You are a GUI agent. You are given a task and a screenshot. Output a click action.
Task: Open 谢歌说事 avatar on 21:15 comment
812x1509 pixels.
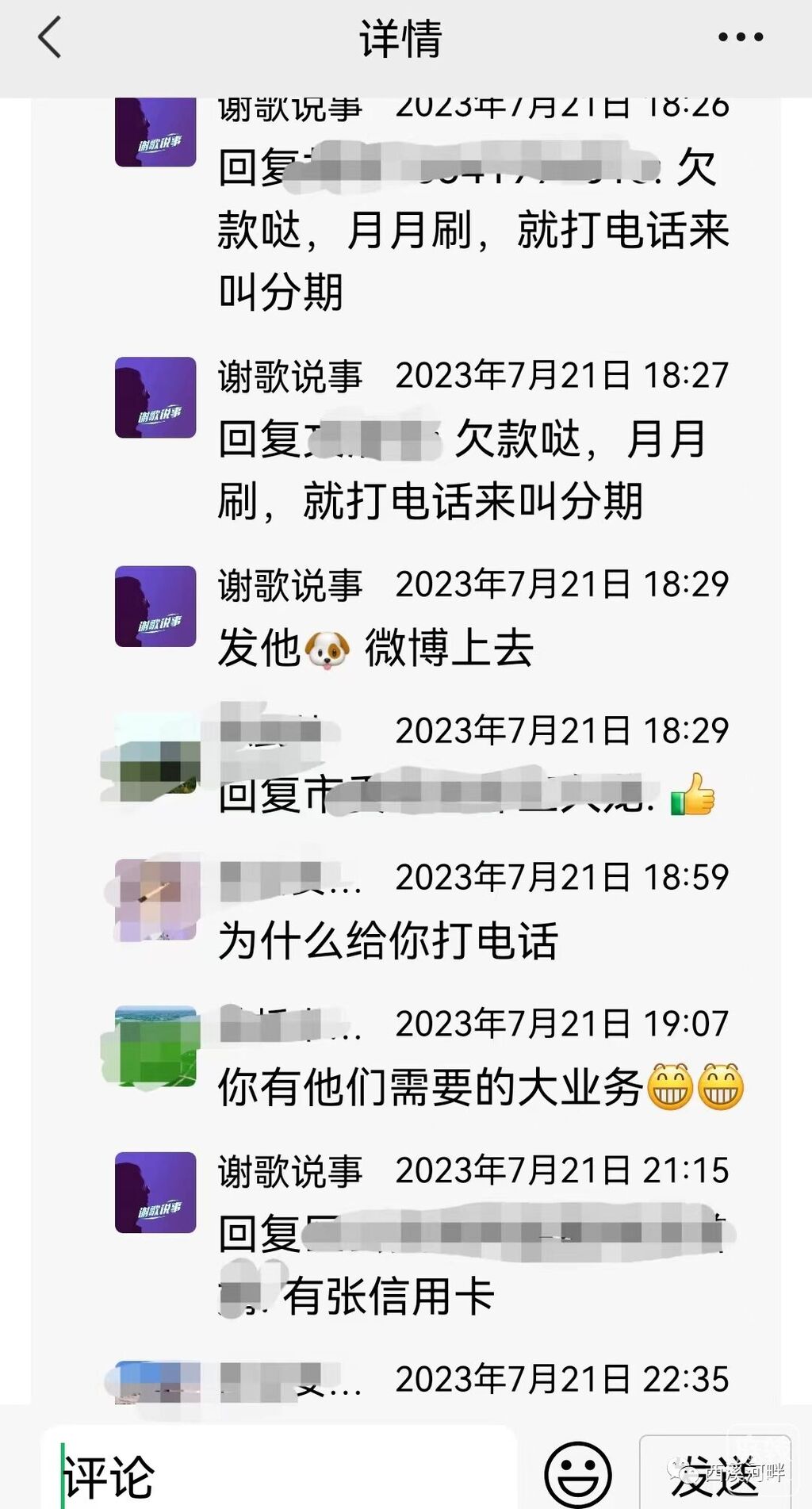point(155,1193)
